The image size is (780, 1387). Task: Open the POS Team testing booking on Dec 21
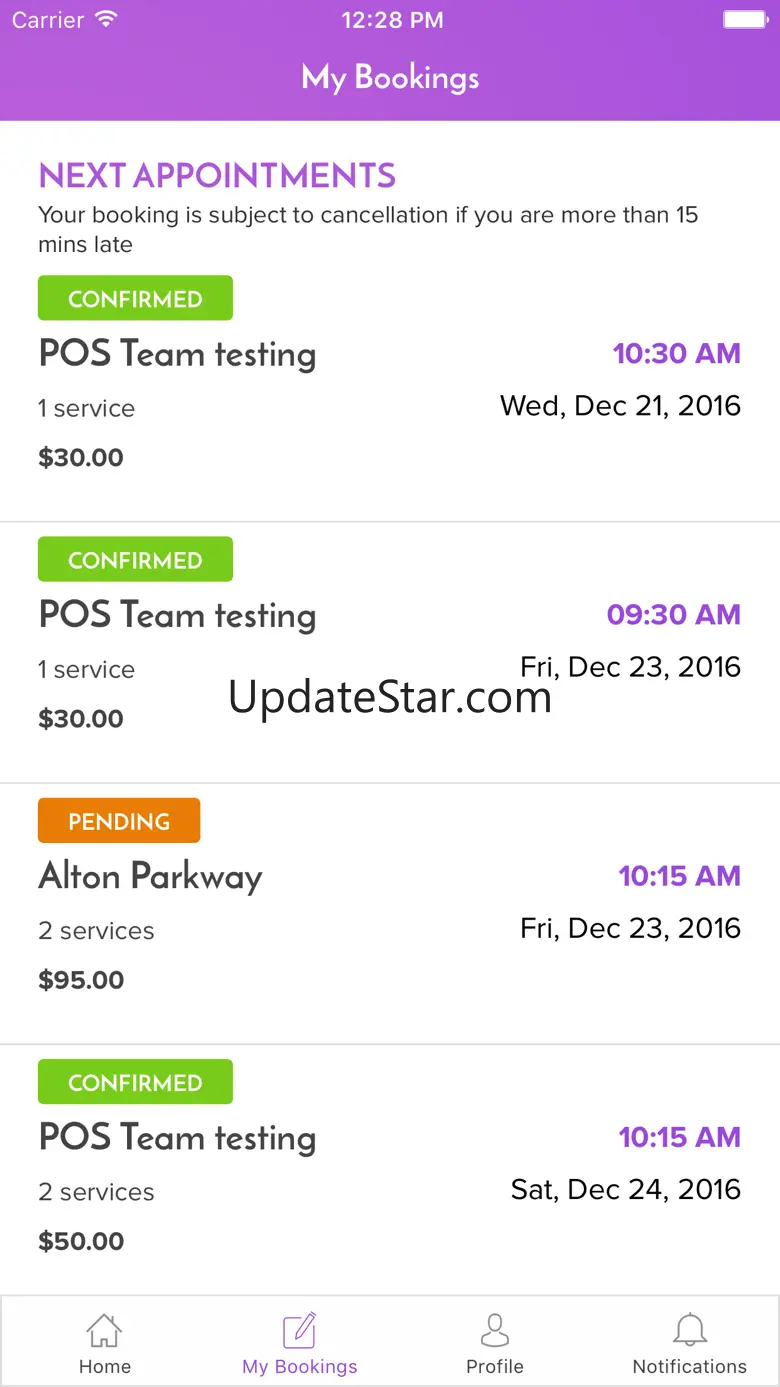click(x=390, y=391)
